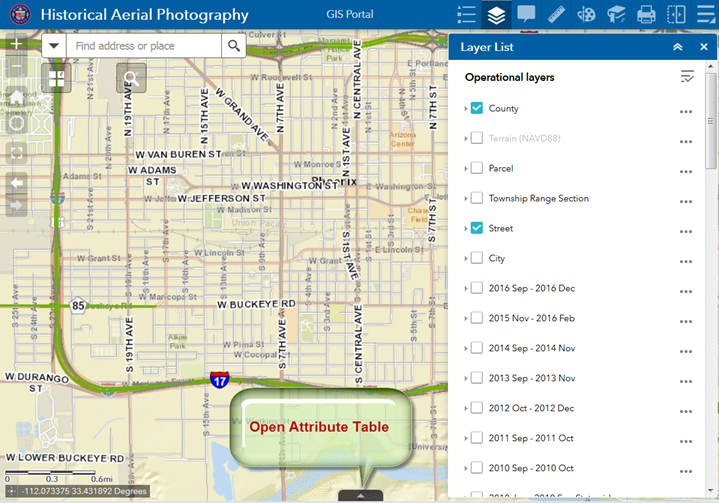The image size is (719, 503).
Task: Open the attribute table arrow tab
Action: 361,495
